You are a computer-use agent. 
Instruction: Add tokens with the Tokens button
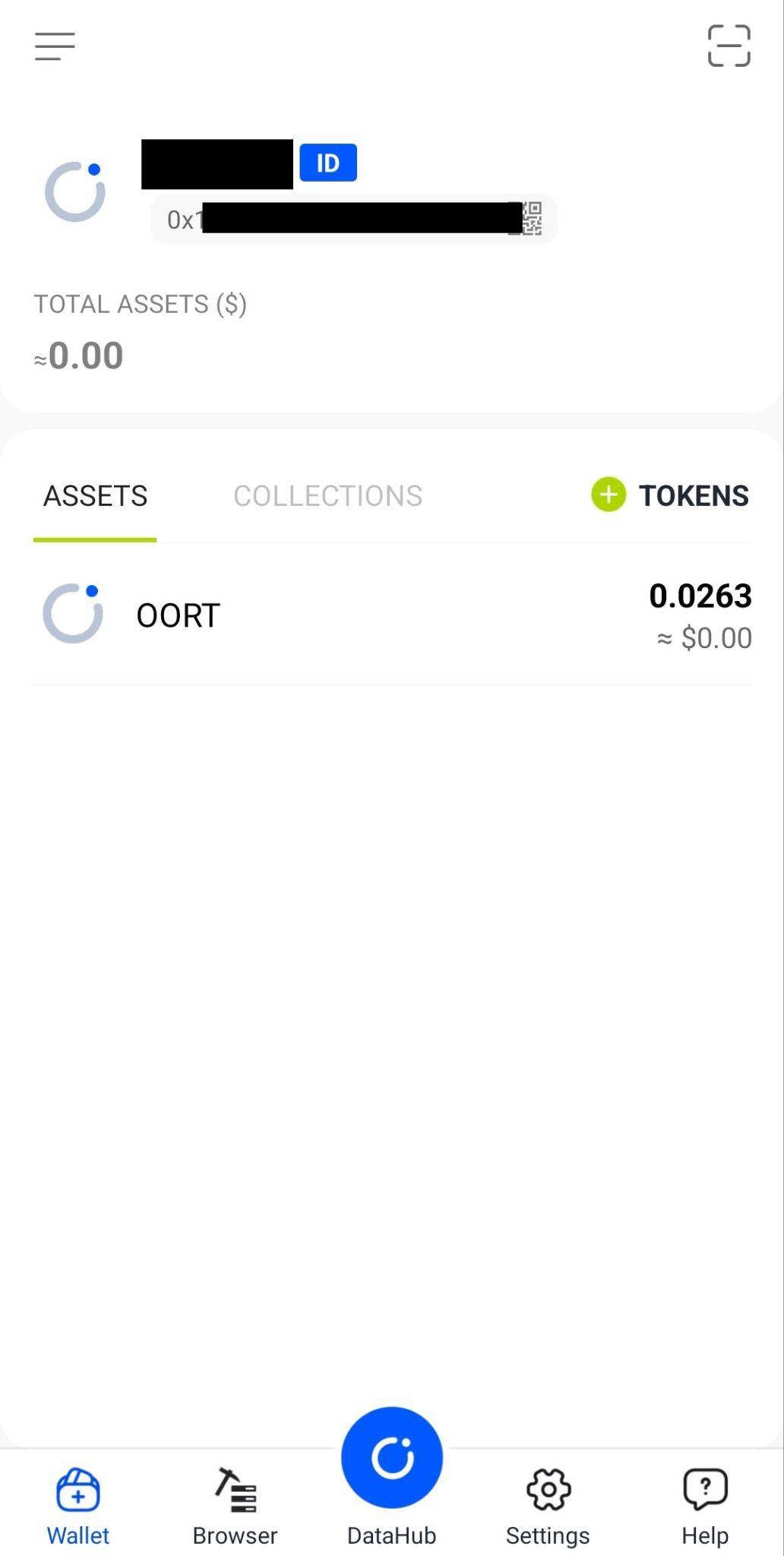point(670,495)
